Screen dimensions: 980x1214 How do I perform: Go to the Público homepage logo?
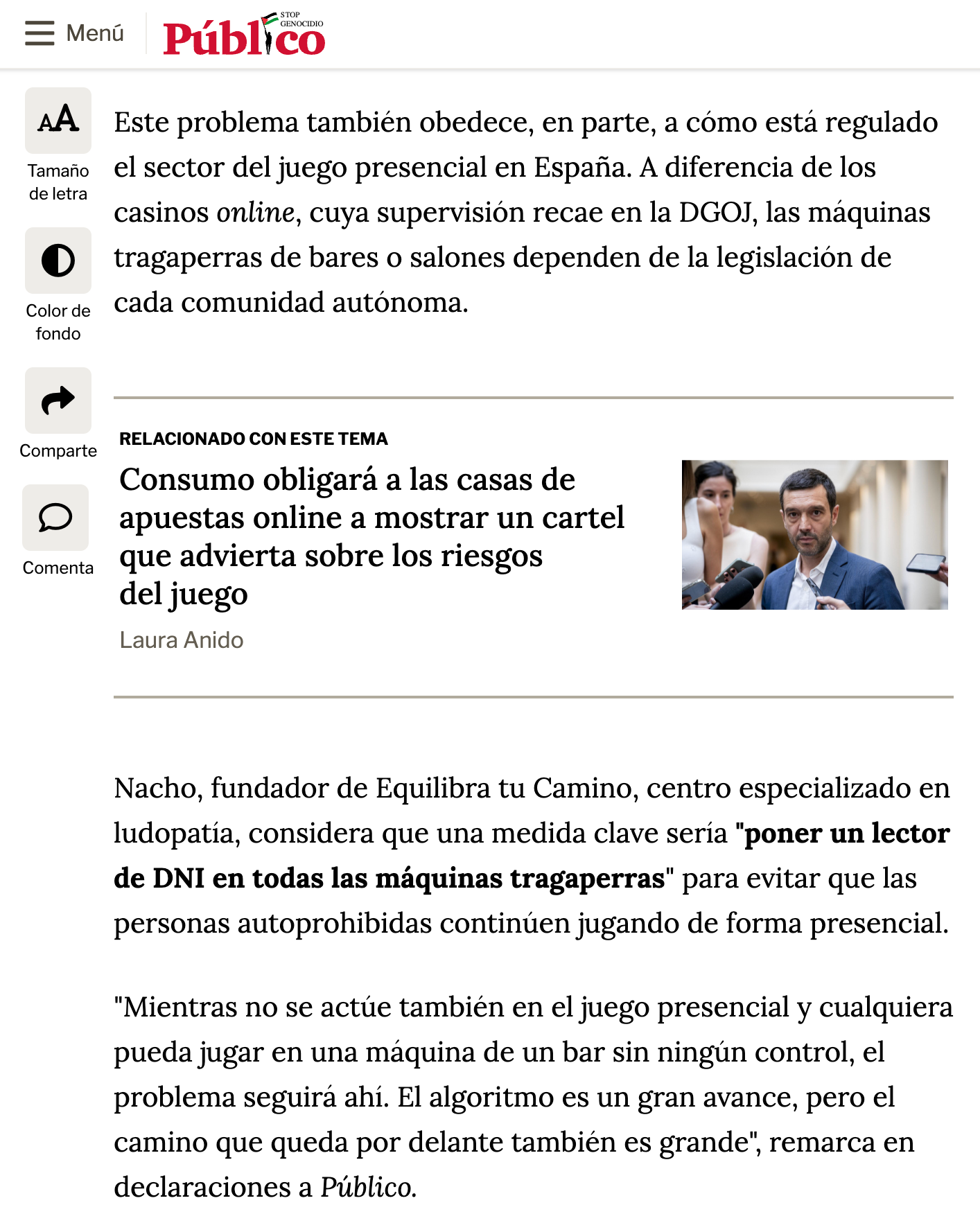[243, 35]
